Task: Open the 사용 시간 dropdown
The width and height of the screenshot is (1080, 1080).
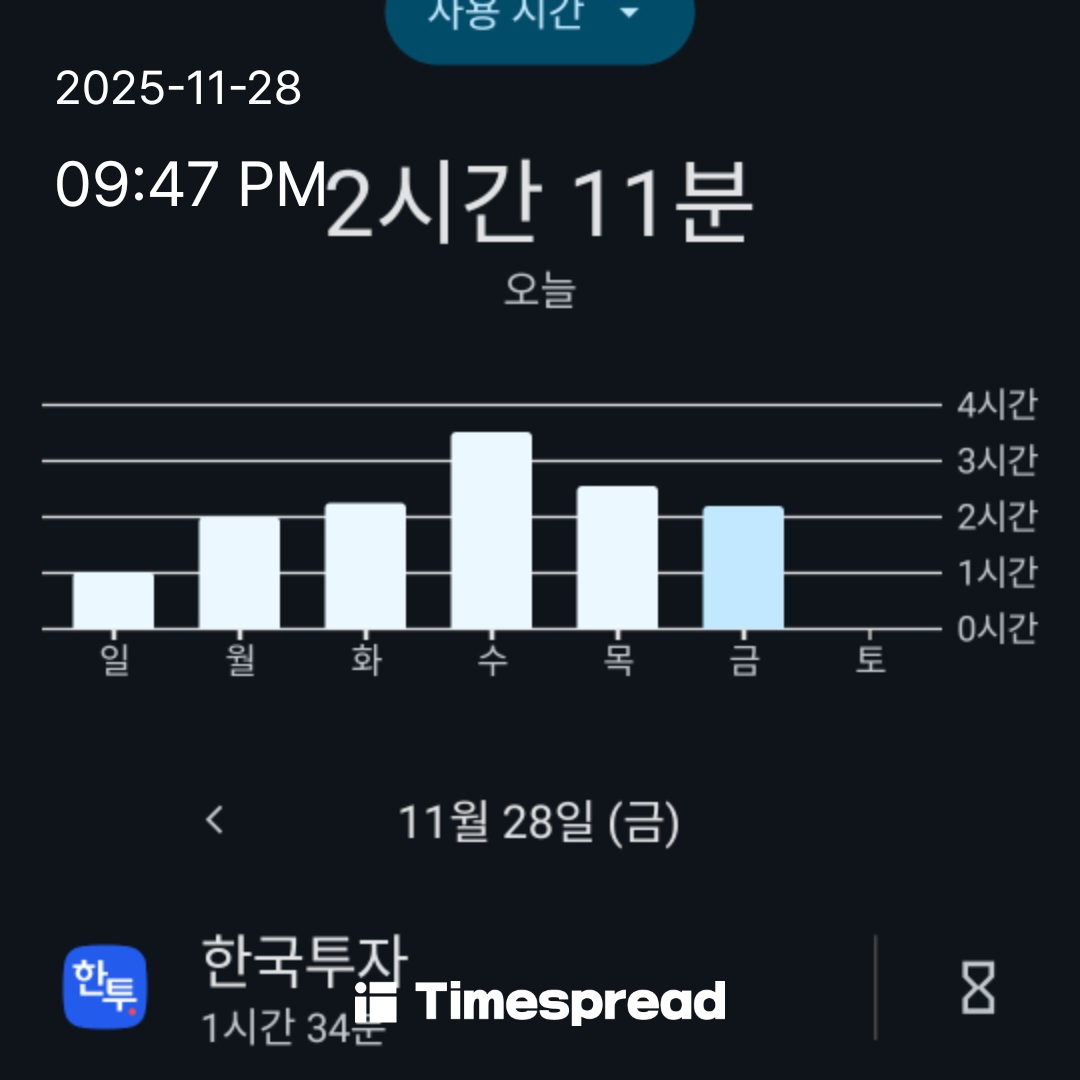Action: (x=540, y=20)
